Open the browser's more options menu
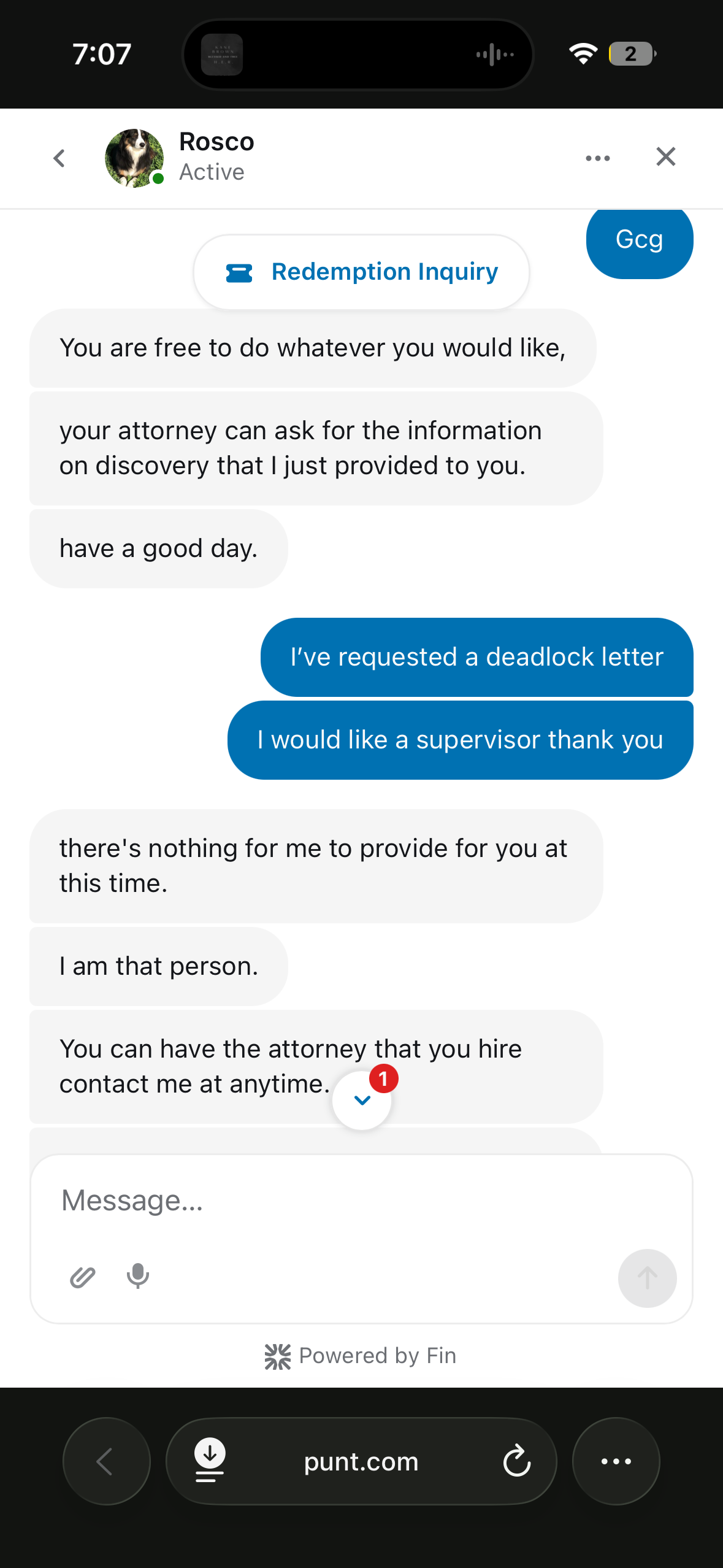The width and height of the screenshot is (723, 1568). (616, 1461)
